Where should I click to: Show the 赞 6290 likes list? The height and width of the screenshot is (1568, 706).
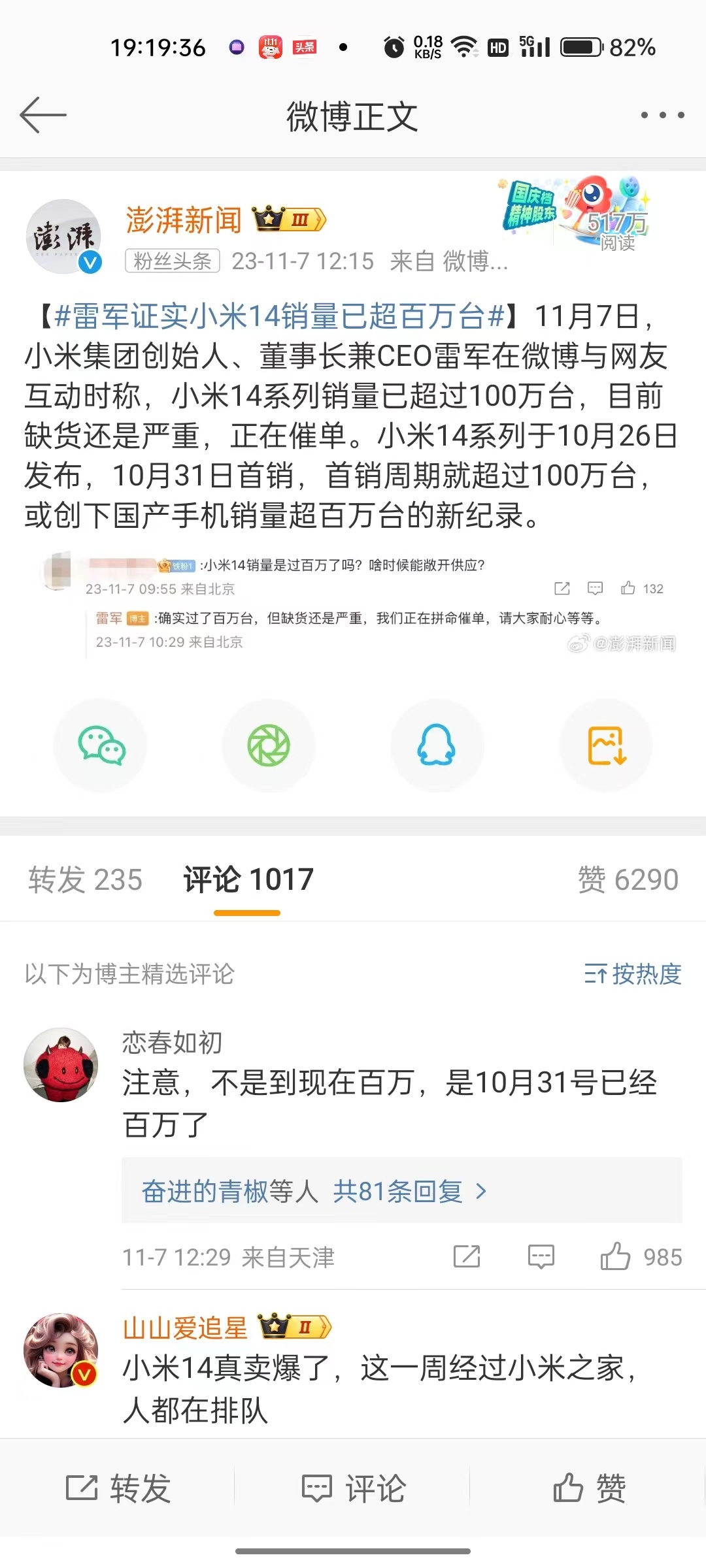click(x=628, y=879)
